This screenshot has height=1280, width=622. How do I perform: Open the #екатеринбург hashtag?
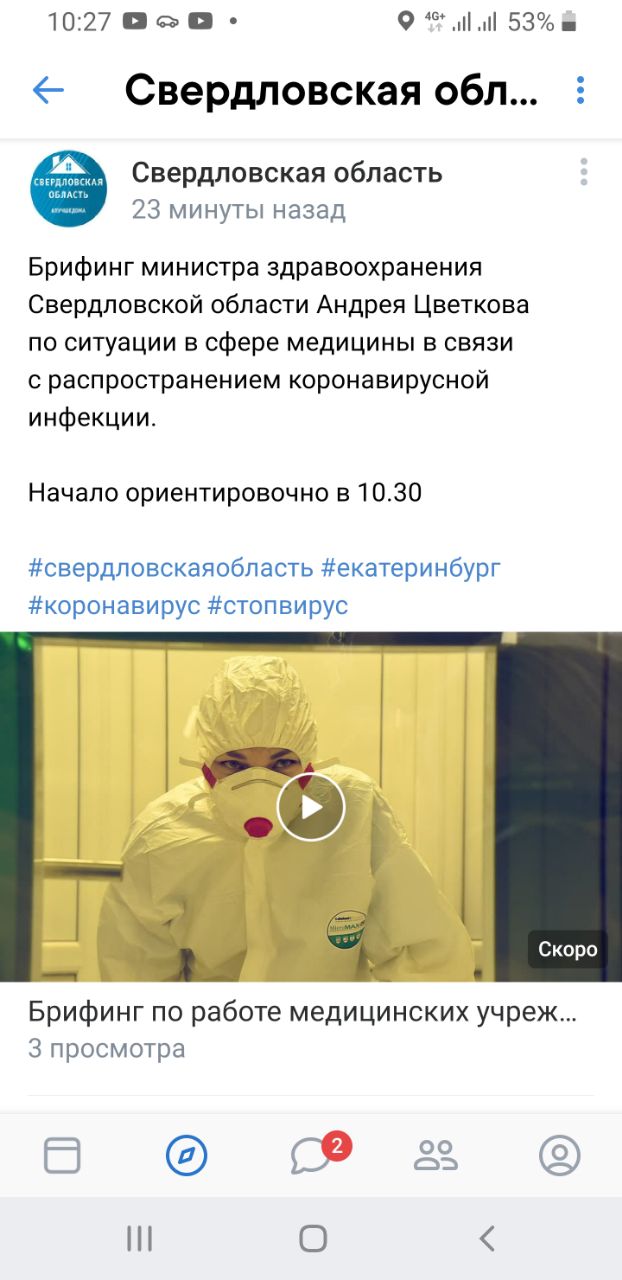[x=410, y=568]
